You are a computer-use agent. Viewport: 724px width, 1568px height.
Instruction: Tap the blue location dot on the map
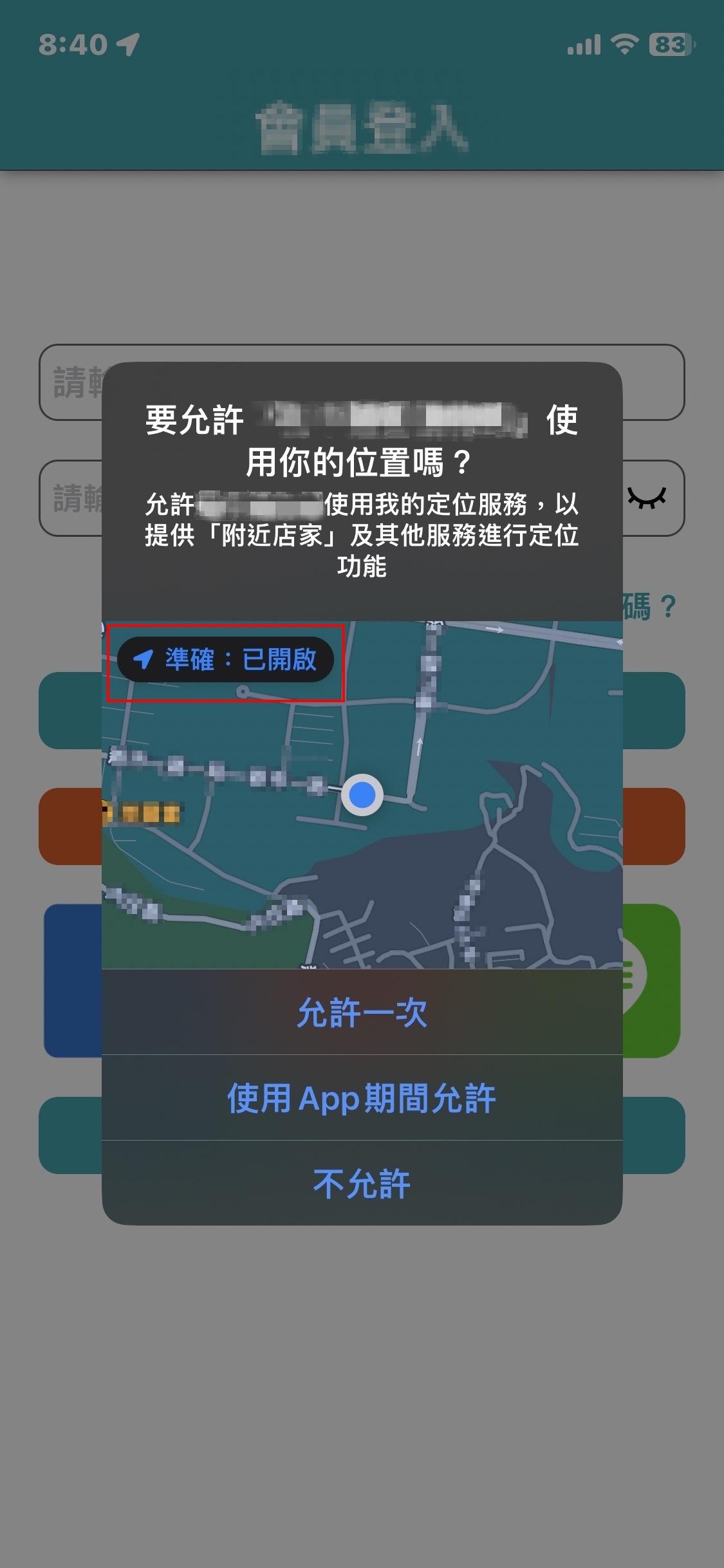pyautogui.click(x=363, y=796)
